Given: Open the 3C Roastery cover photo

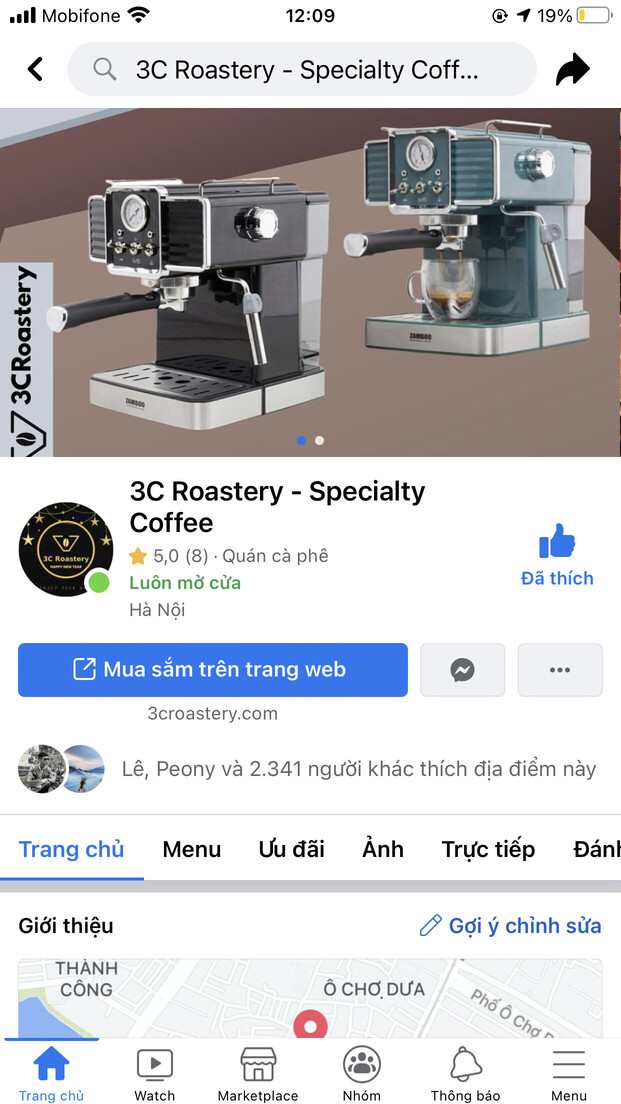Looking at the screenshot, I should tap(310, 282).
